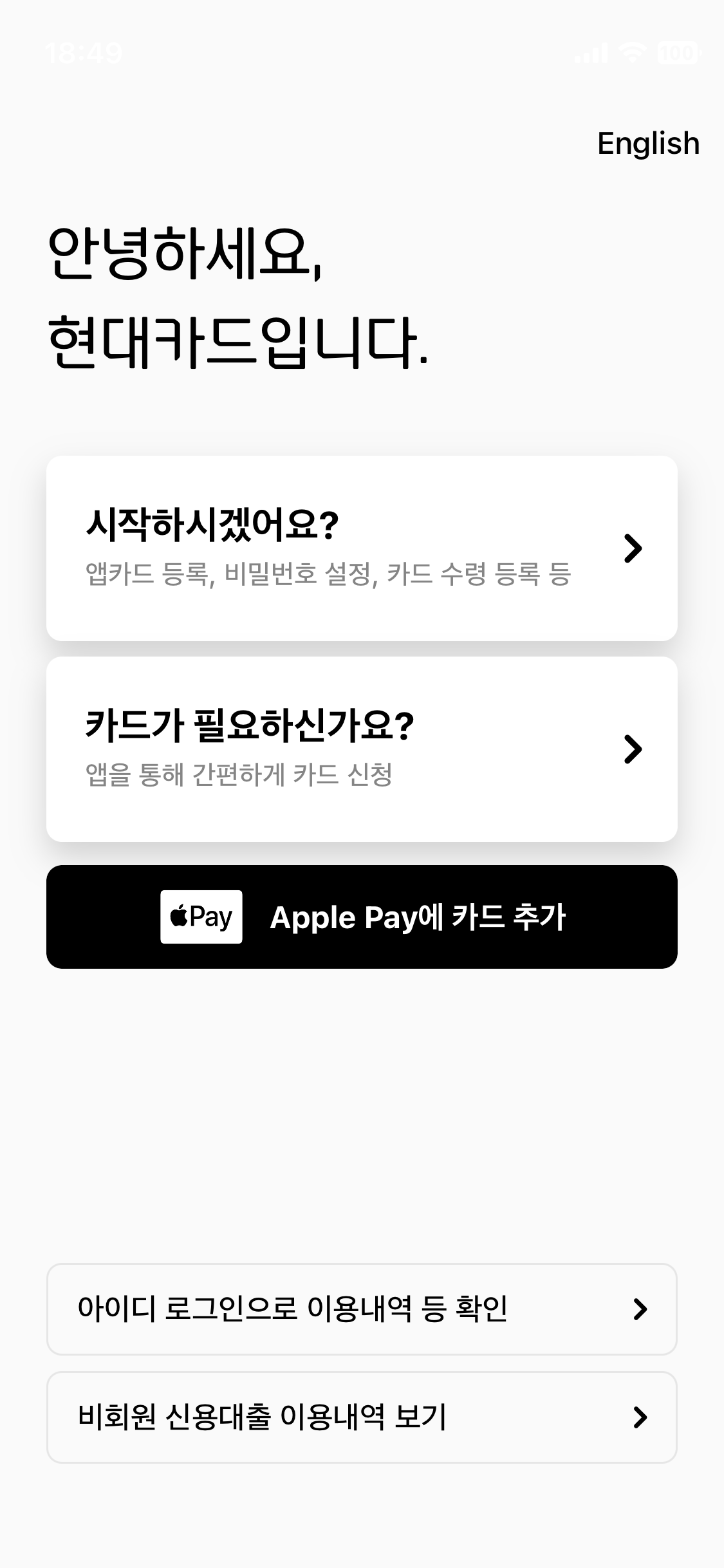Image resolution: width=724 pixels, height=1568 pixels.
Task: Switch the app language to English
Action: point(648,143)
